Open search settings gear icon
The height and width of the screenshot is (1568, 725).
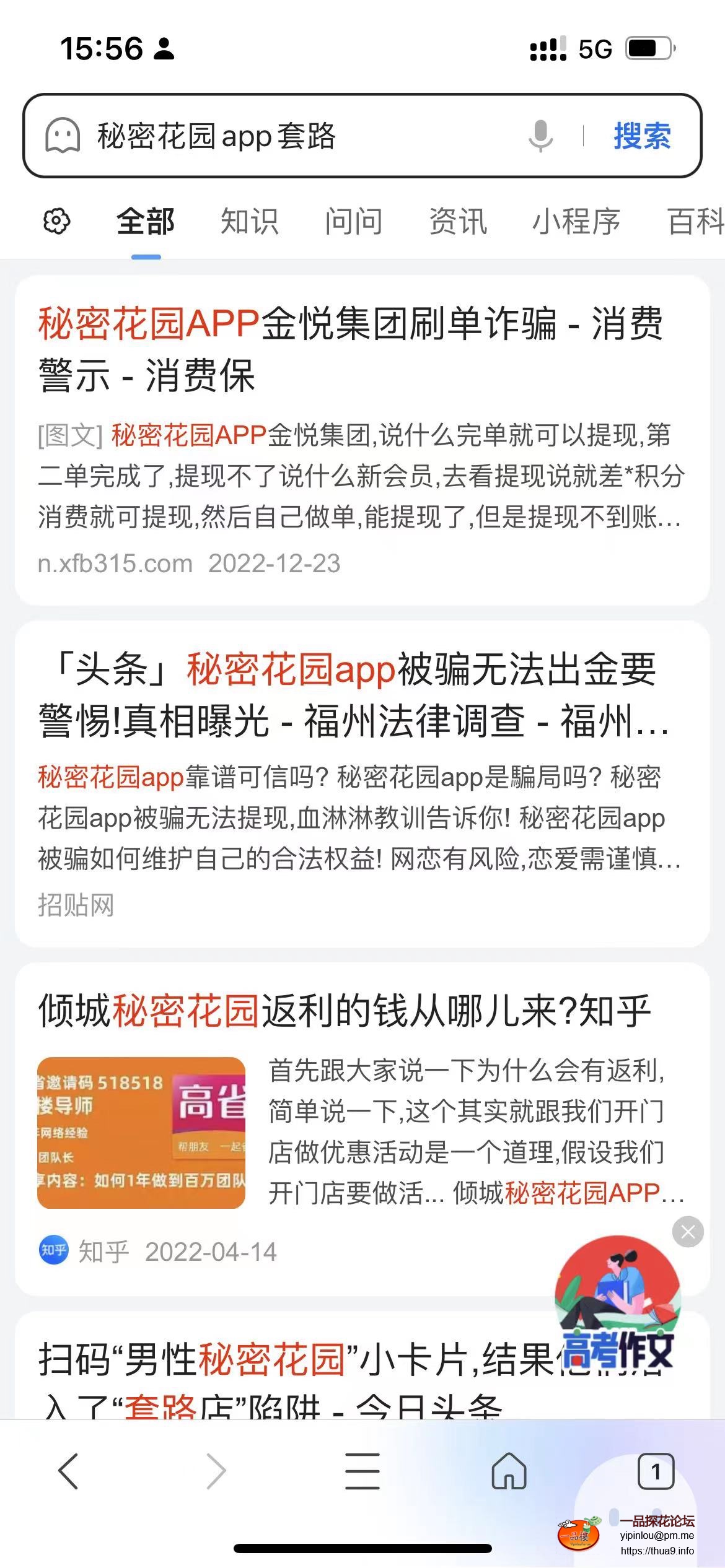click(x=56, y=221)
